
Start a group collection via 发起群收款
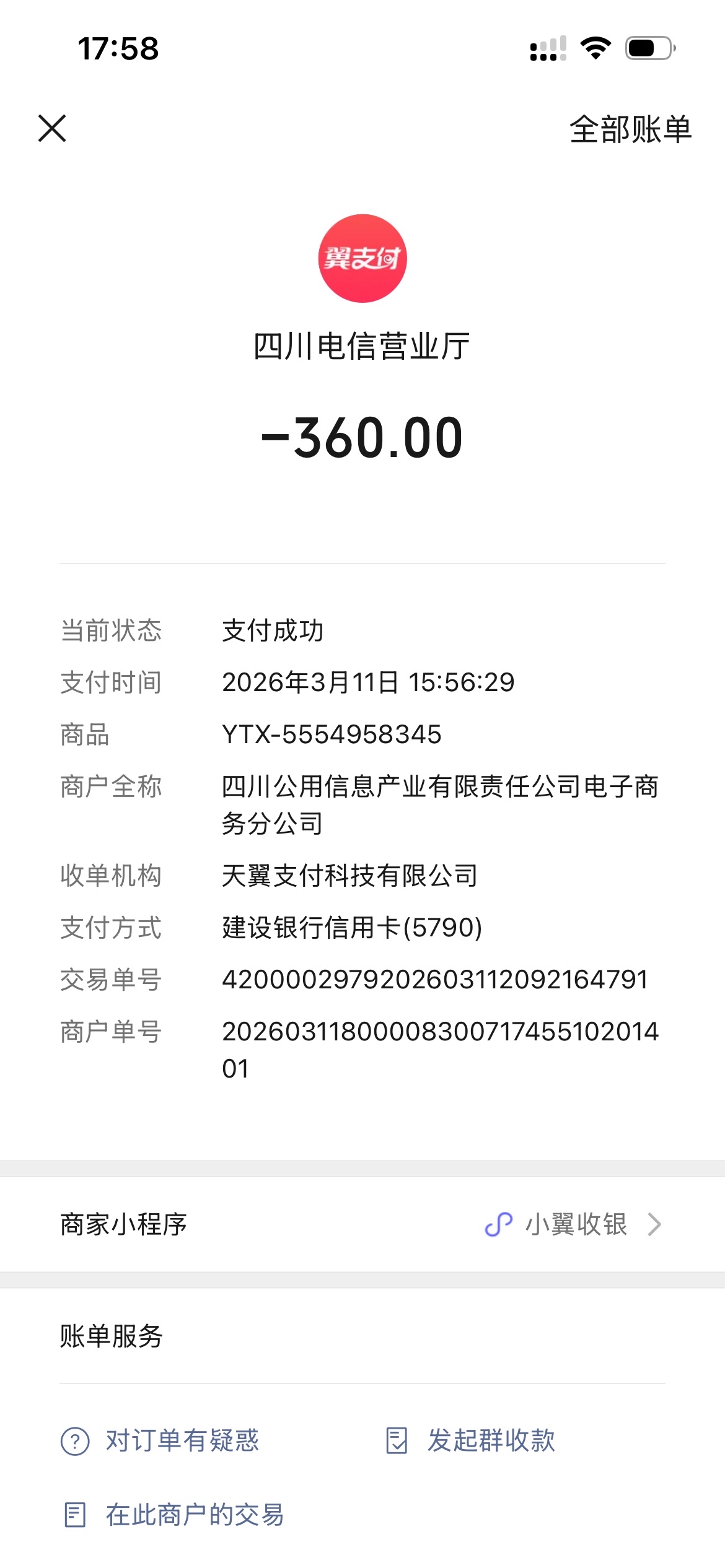tap(470, 1440)
